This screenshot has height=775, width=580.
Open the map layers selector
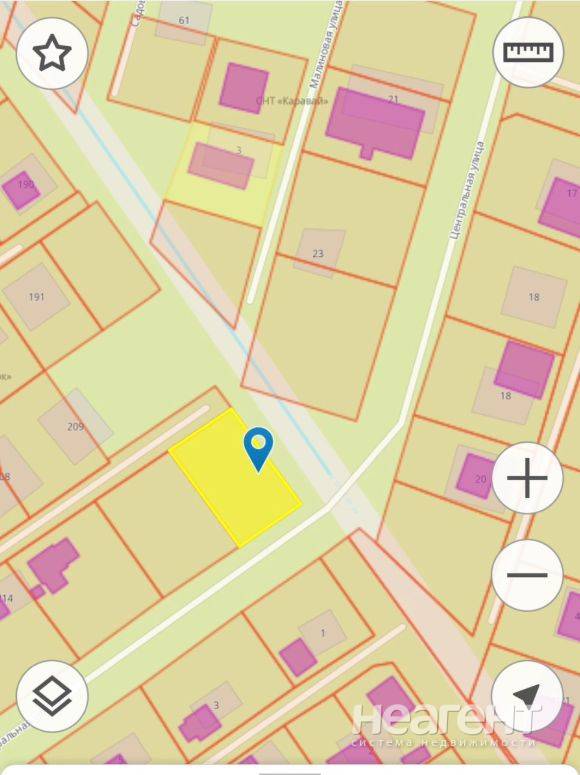point(52,696)
